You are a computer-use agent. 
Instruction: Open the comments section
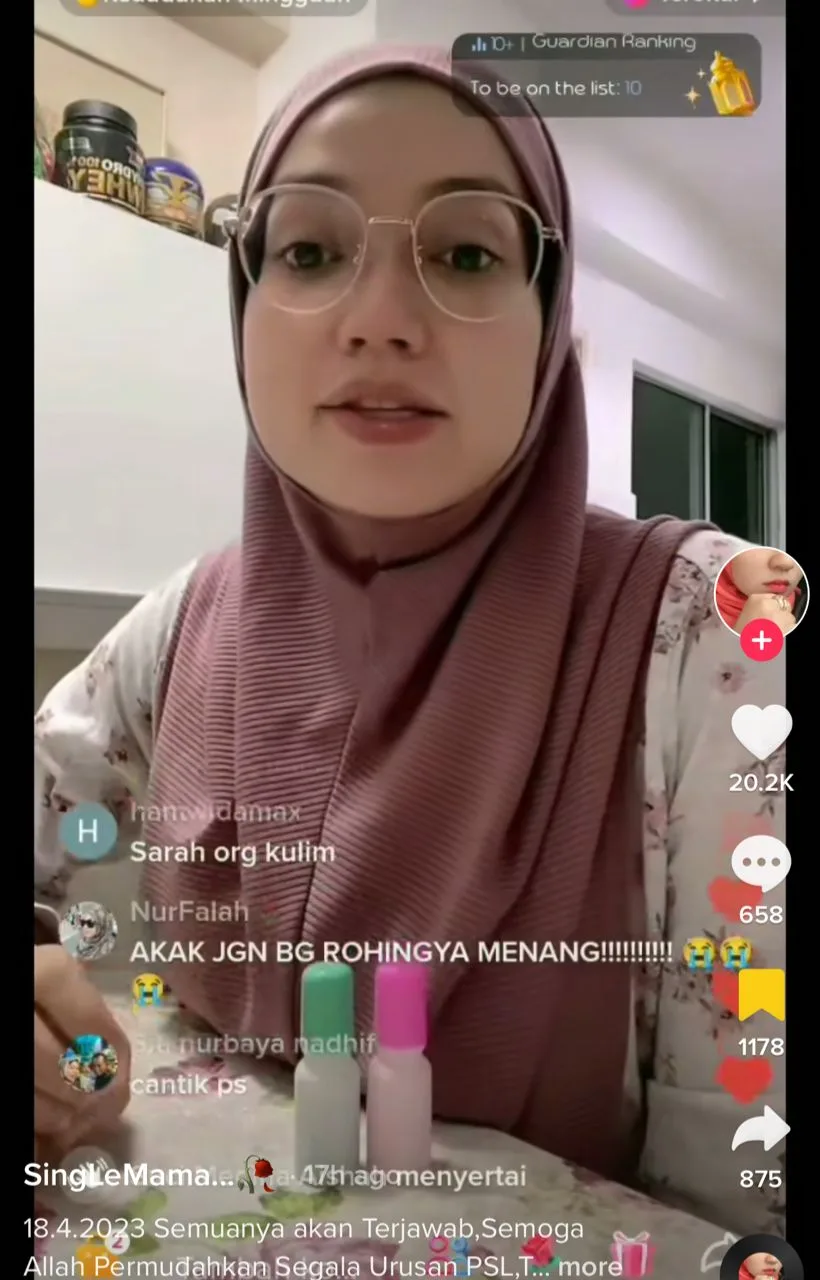[761, 863]
